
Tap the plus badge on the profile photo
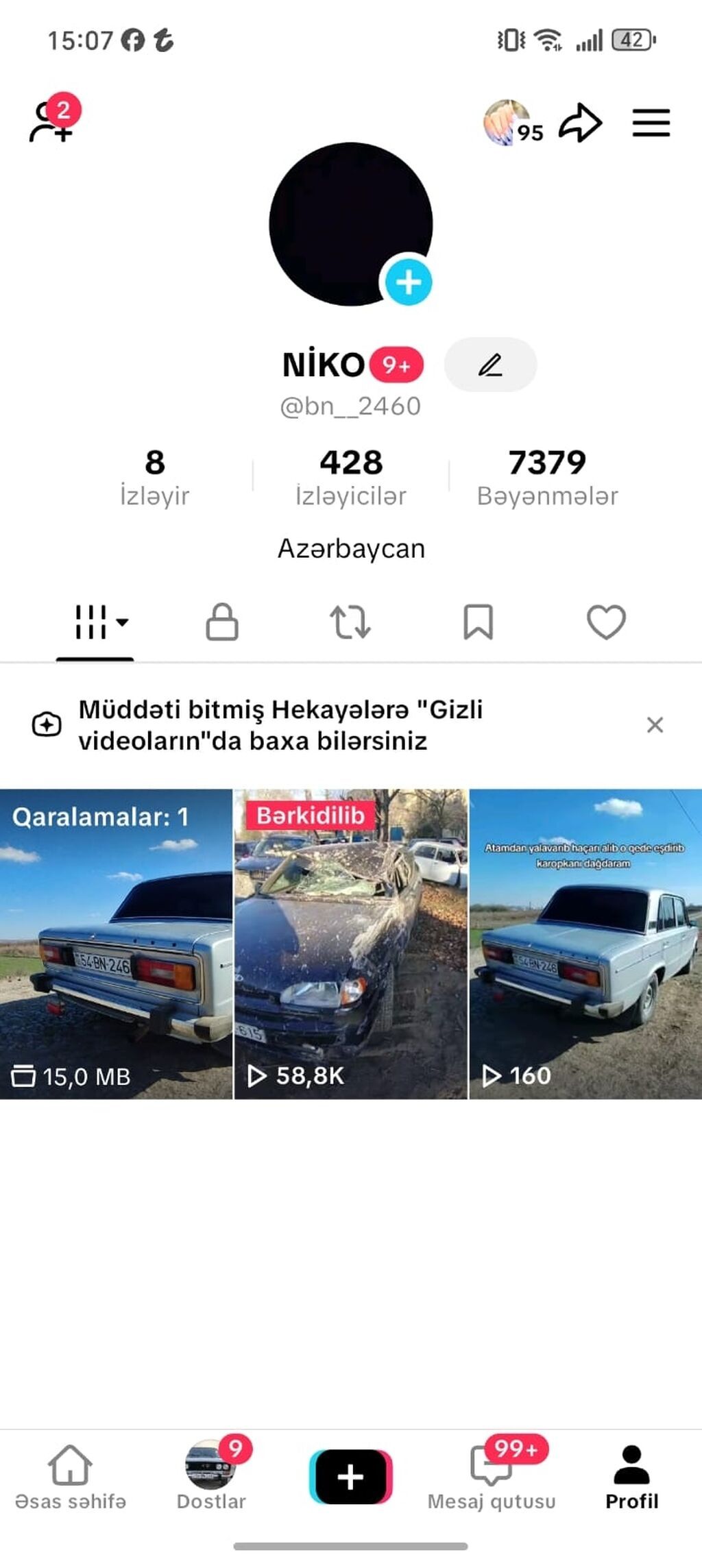click(409, 282)
